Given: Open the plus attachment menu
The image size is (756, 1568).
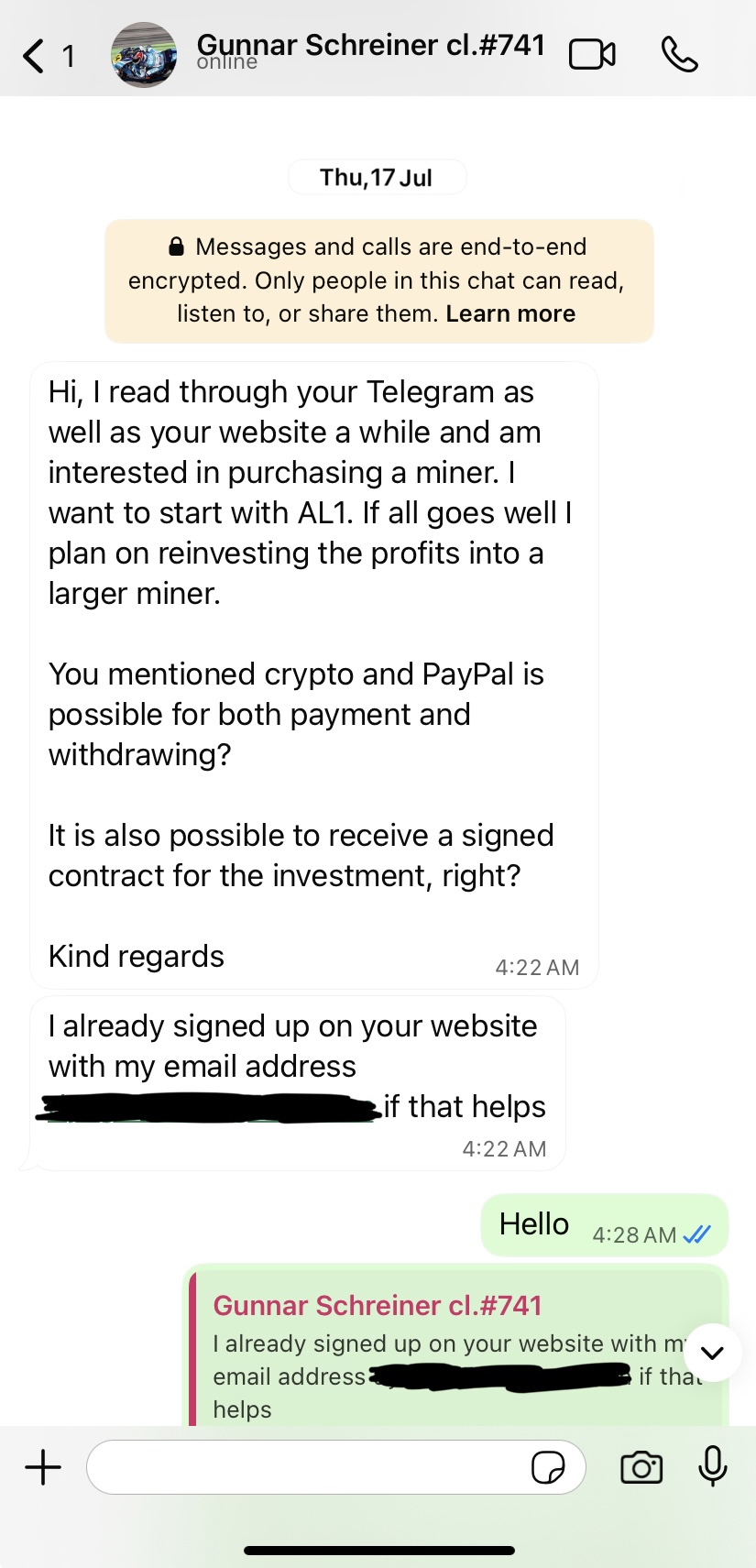Looking at the screenshot, I should click(x=43, y=1467).
